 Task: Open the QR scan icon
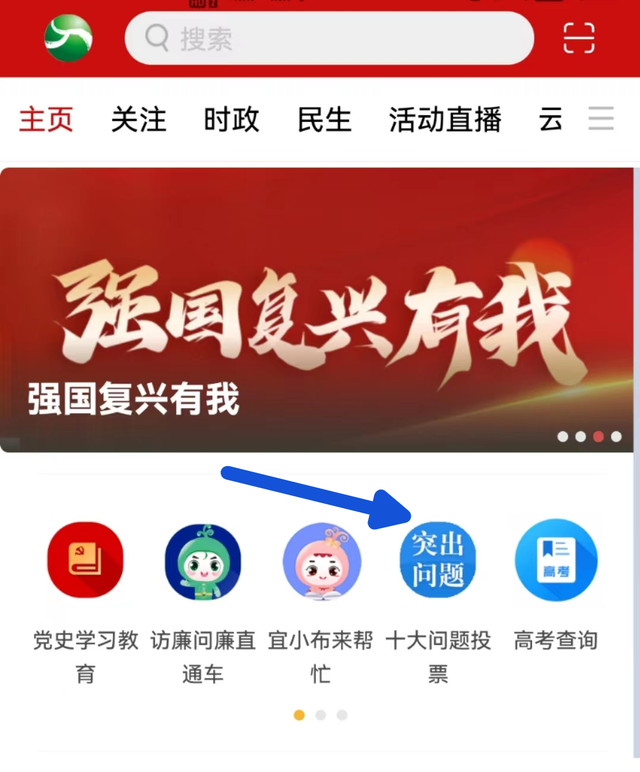(x=579, y=38)
